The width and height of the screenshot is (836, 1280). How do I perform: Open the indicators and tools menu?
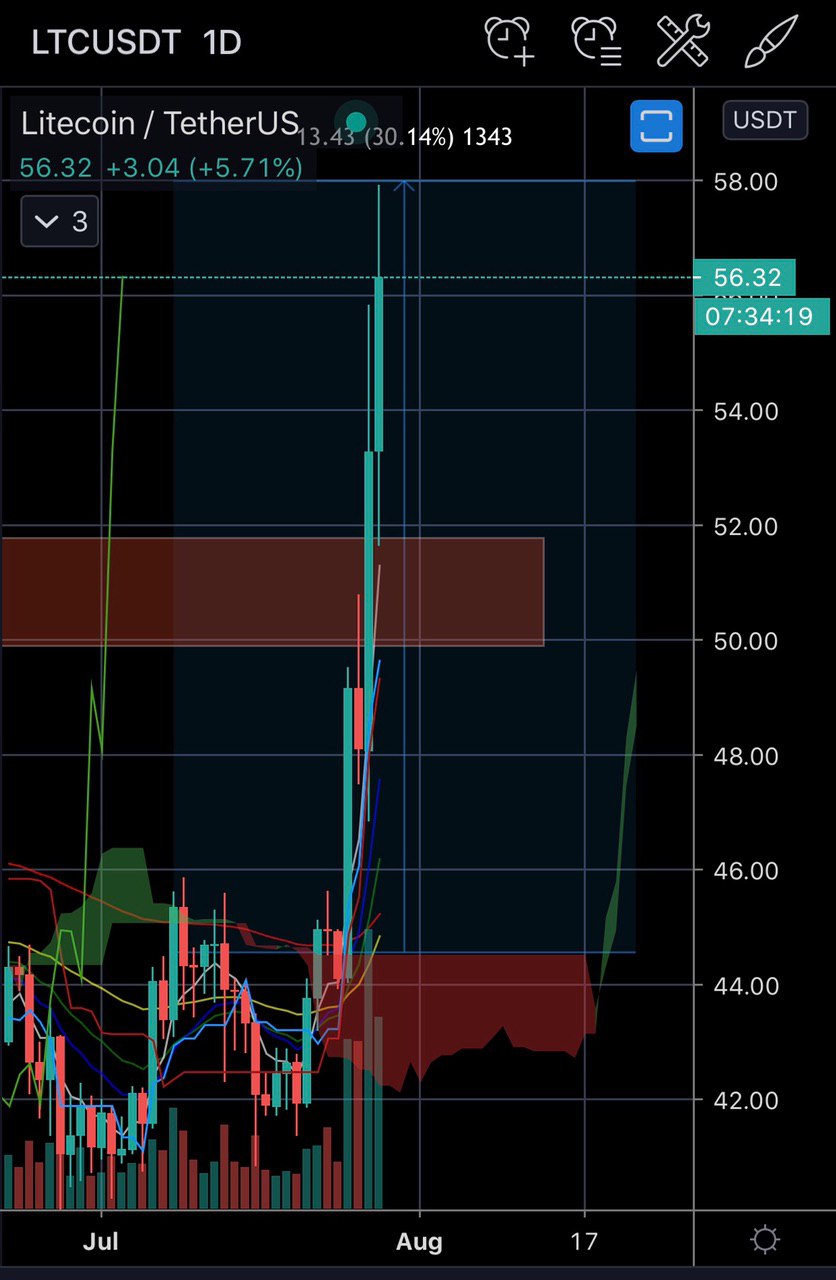click(x=683, y=41)
